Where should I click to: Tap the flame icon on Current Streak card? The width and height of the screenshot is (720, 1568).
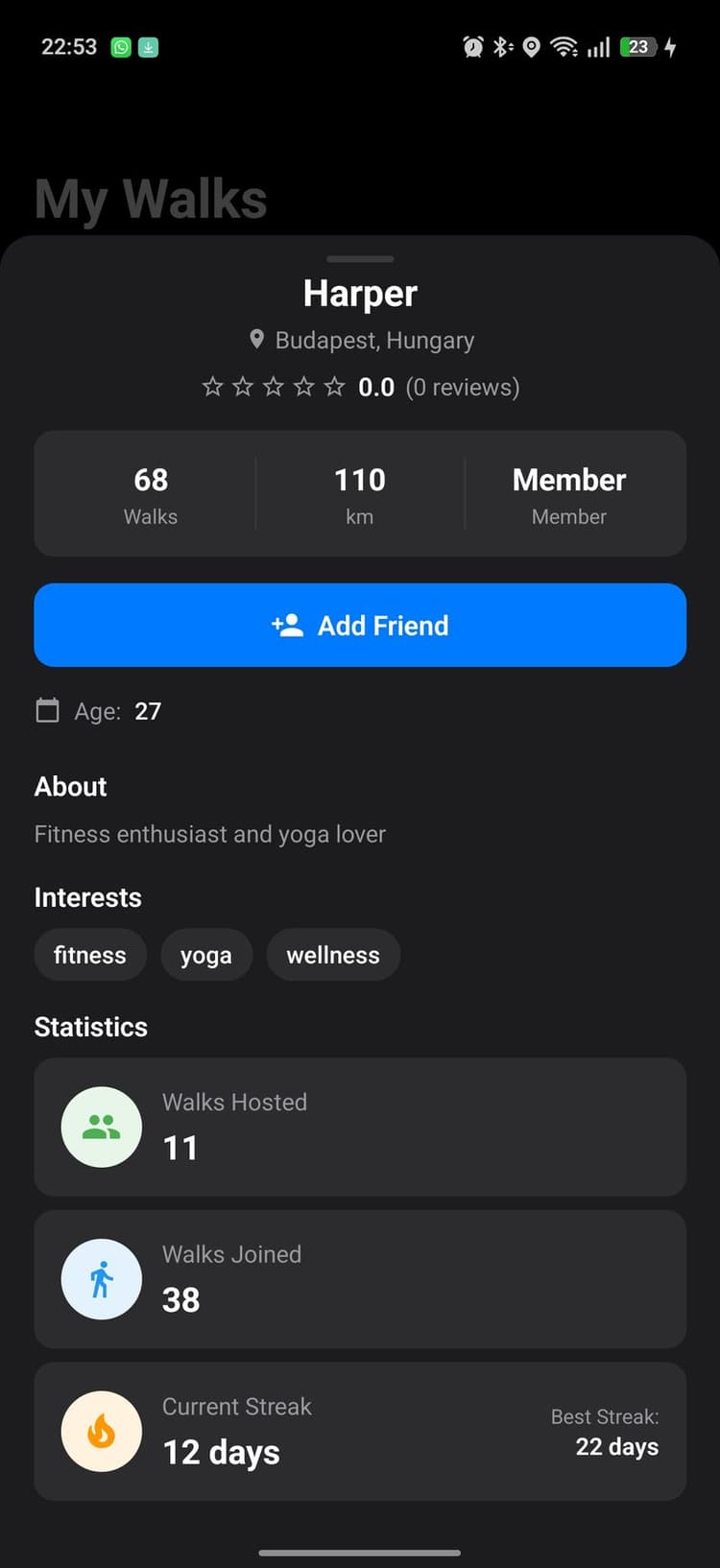click(101, 1430)
